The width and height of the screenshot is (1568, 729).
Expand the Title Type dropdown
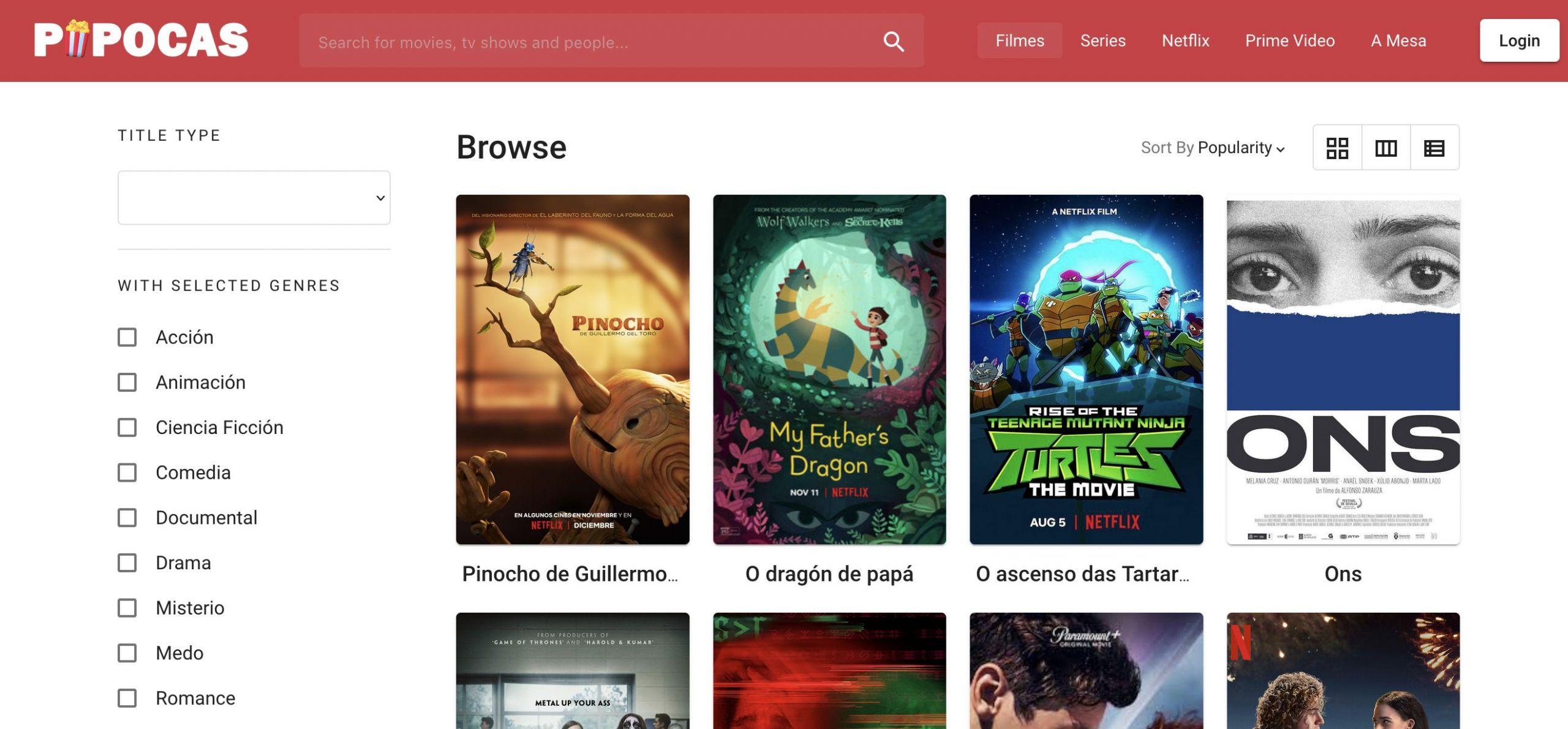[x=254, y=198]
